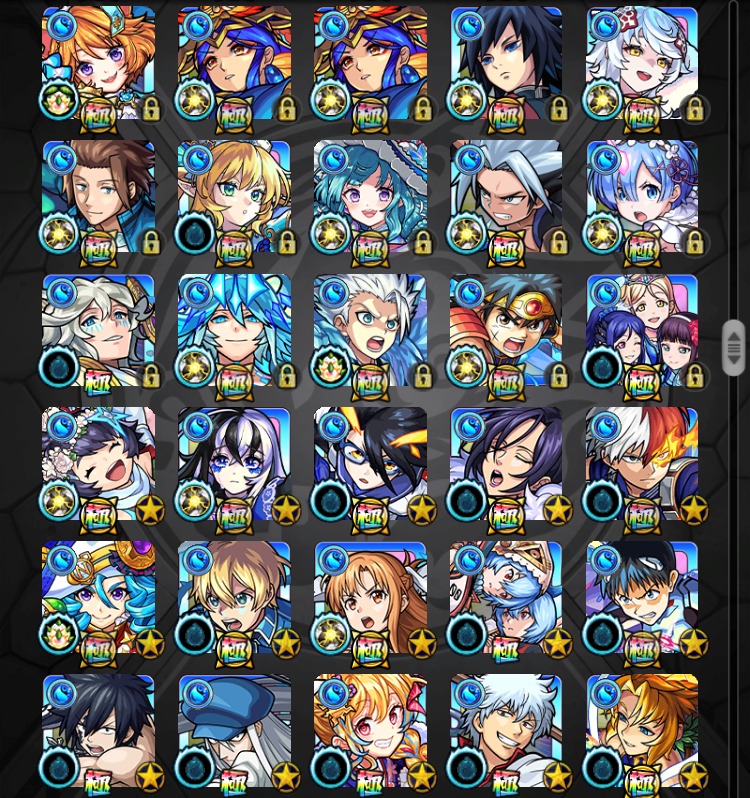750x798 pixels.
Task: Choose the silver-haired grinning swordsman
Action: coord(506,730)
